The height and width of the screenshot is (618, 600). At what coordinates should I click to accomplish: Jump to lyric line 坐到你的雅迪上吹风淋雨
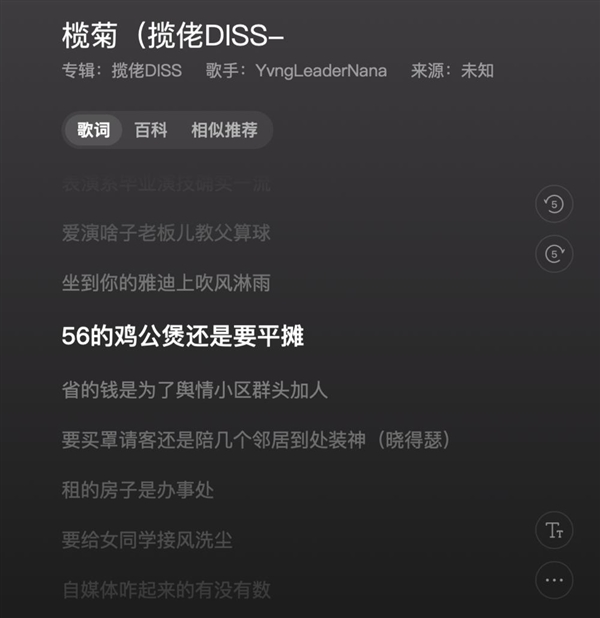click(166, 284)
